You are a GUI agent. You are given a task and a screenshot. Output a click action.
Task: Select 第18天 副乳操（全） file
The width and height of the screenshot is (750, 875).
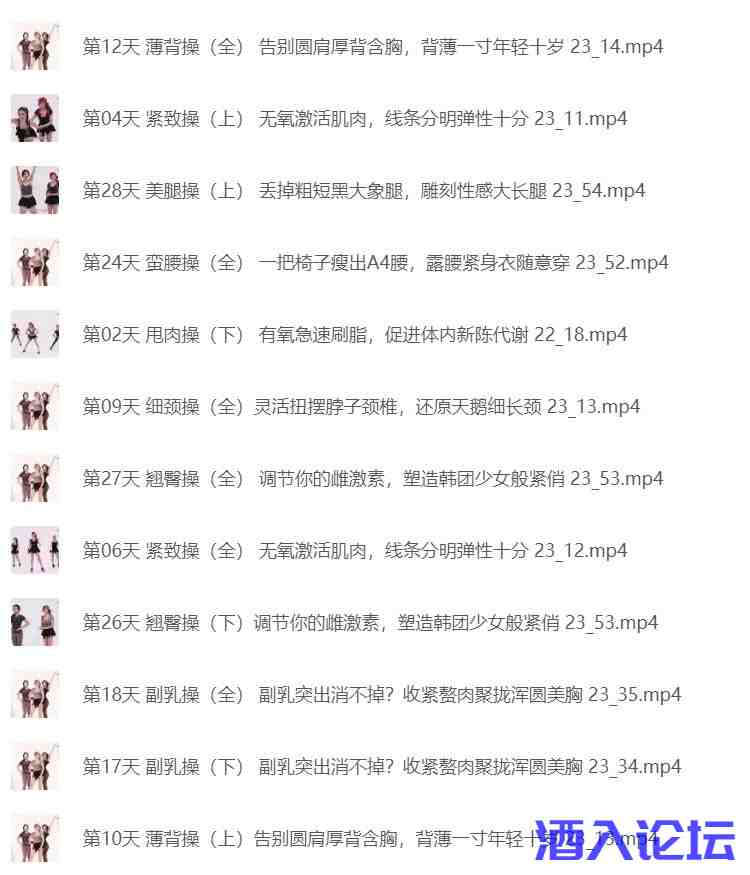coord(381,695)
